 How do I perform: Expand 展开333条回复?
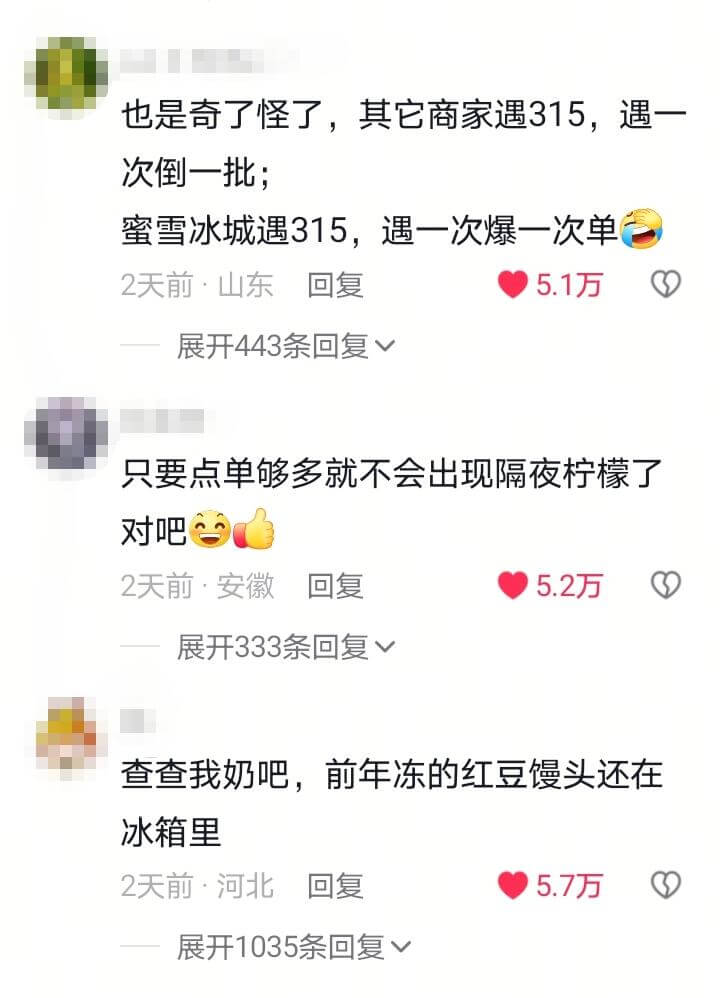pyautogui.click(x=286, y=647)
